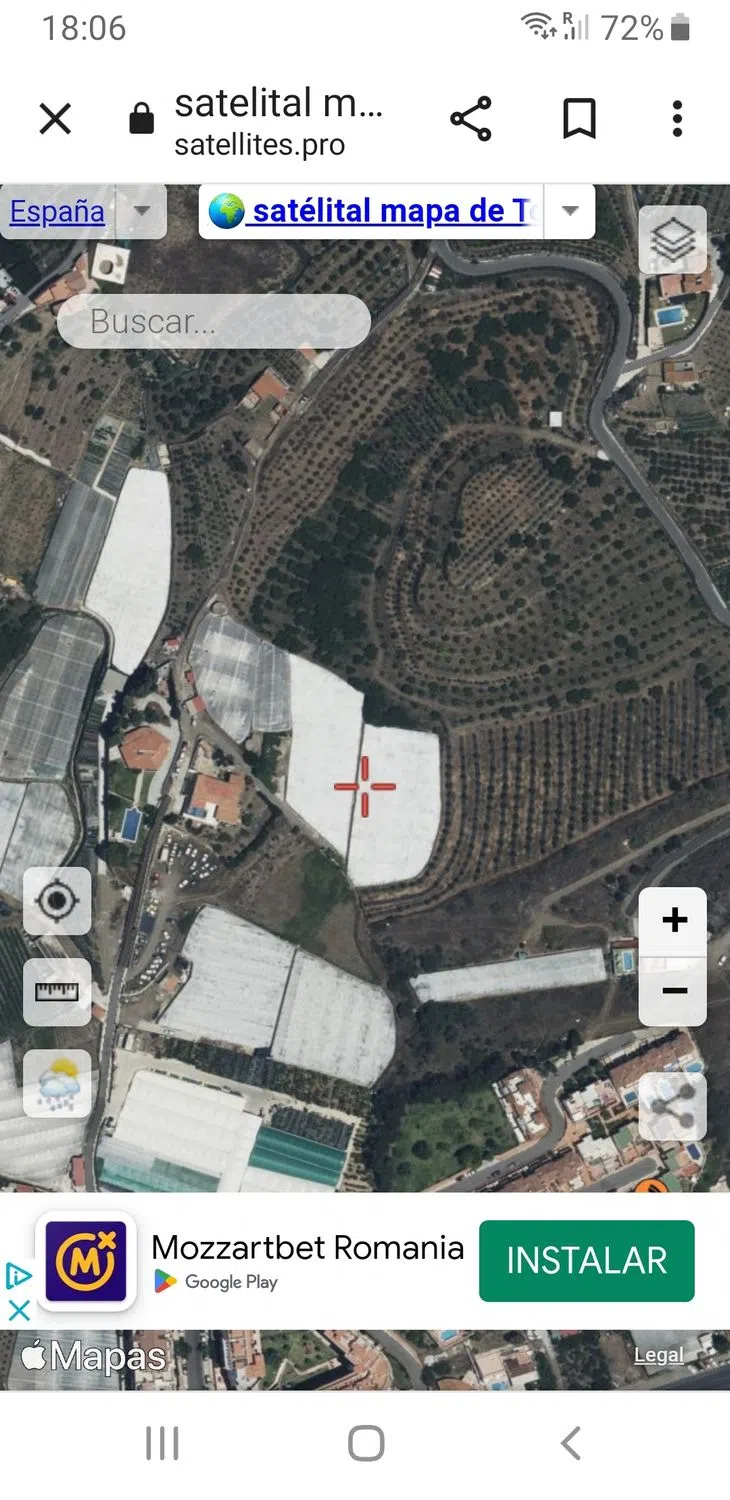
Task: Zoom out of the map
Action: [x=674, y=991]
